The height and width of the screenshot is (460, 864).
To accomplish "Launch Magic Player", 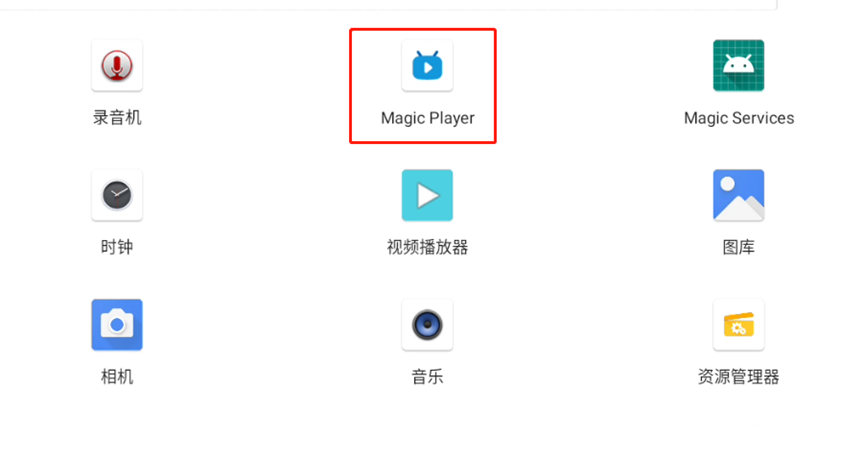I will click(427, 66).
